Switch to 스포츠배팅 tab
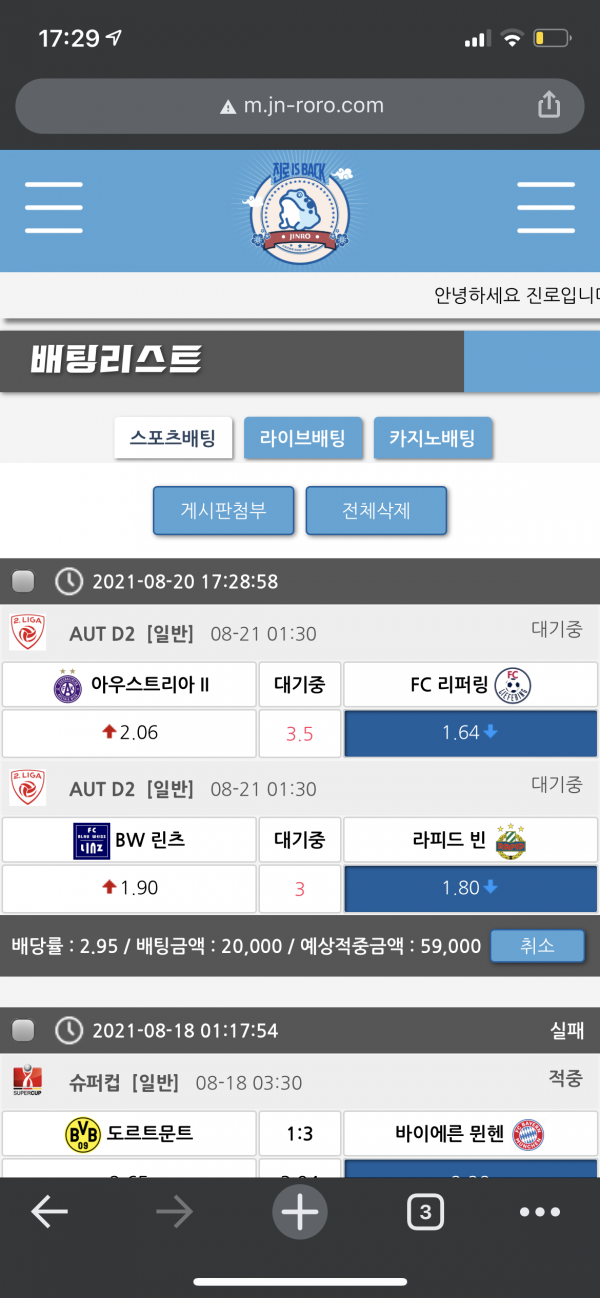The width and height of the screenshot is (600, 1298). [x=173, y=438]
